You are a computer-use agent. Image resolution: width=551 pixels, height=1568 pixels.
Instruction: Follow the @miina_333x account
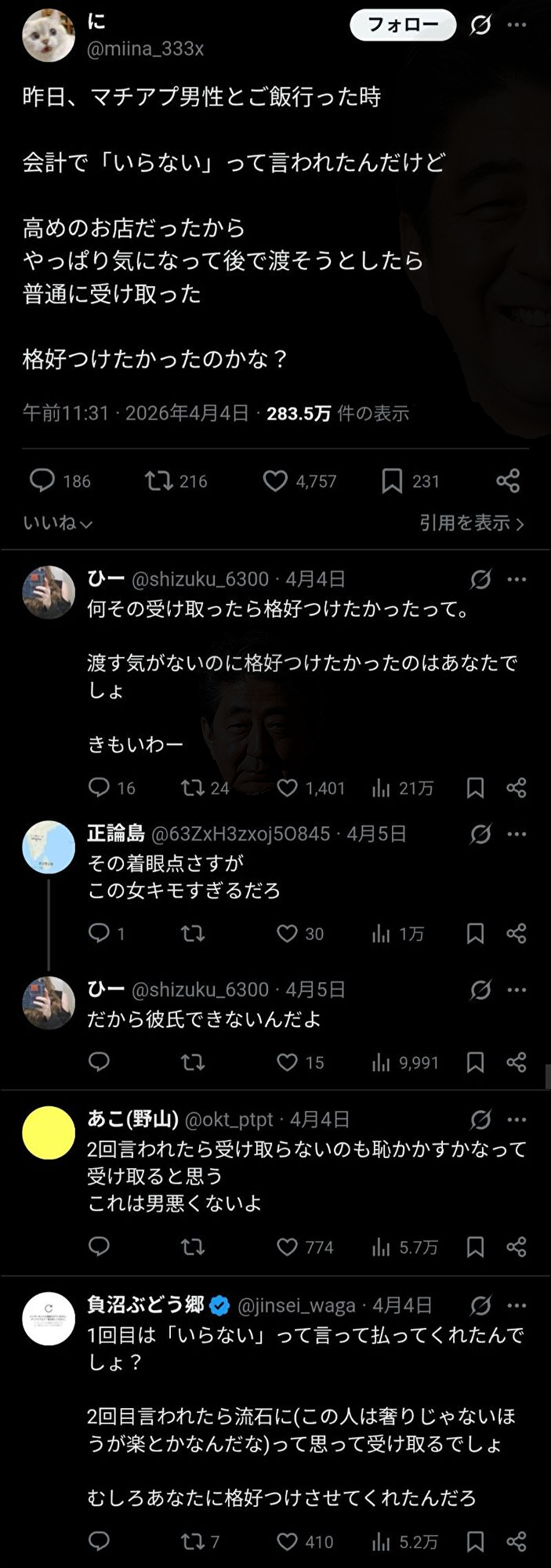403,25
